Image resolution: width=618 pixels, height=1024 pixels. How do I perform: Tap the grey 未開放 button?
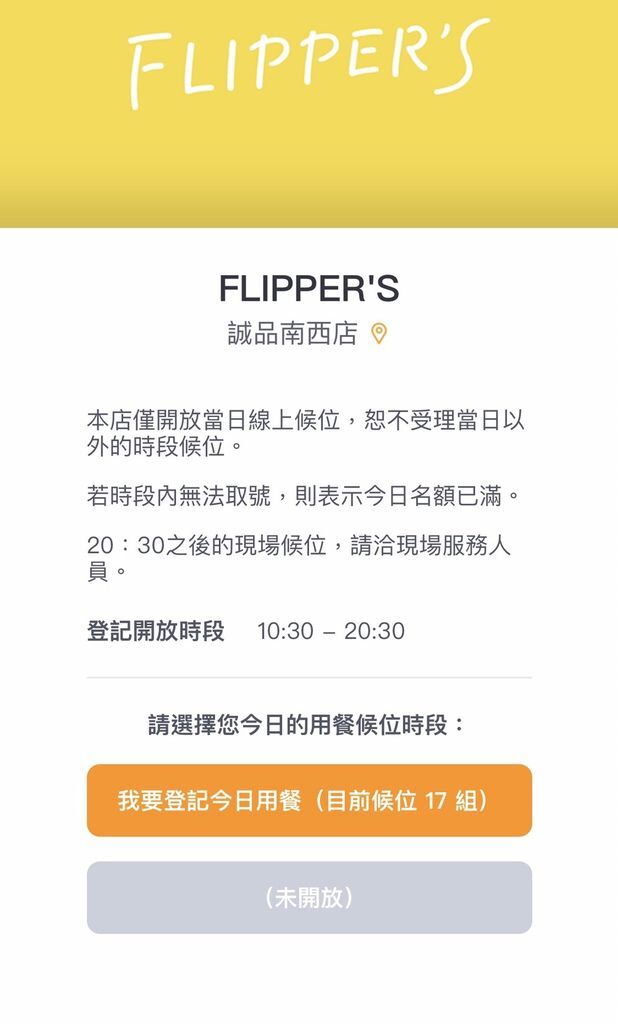tap(309, 897)
